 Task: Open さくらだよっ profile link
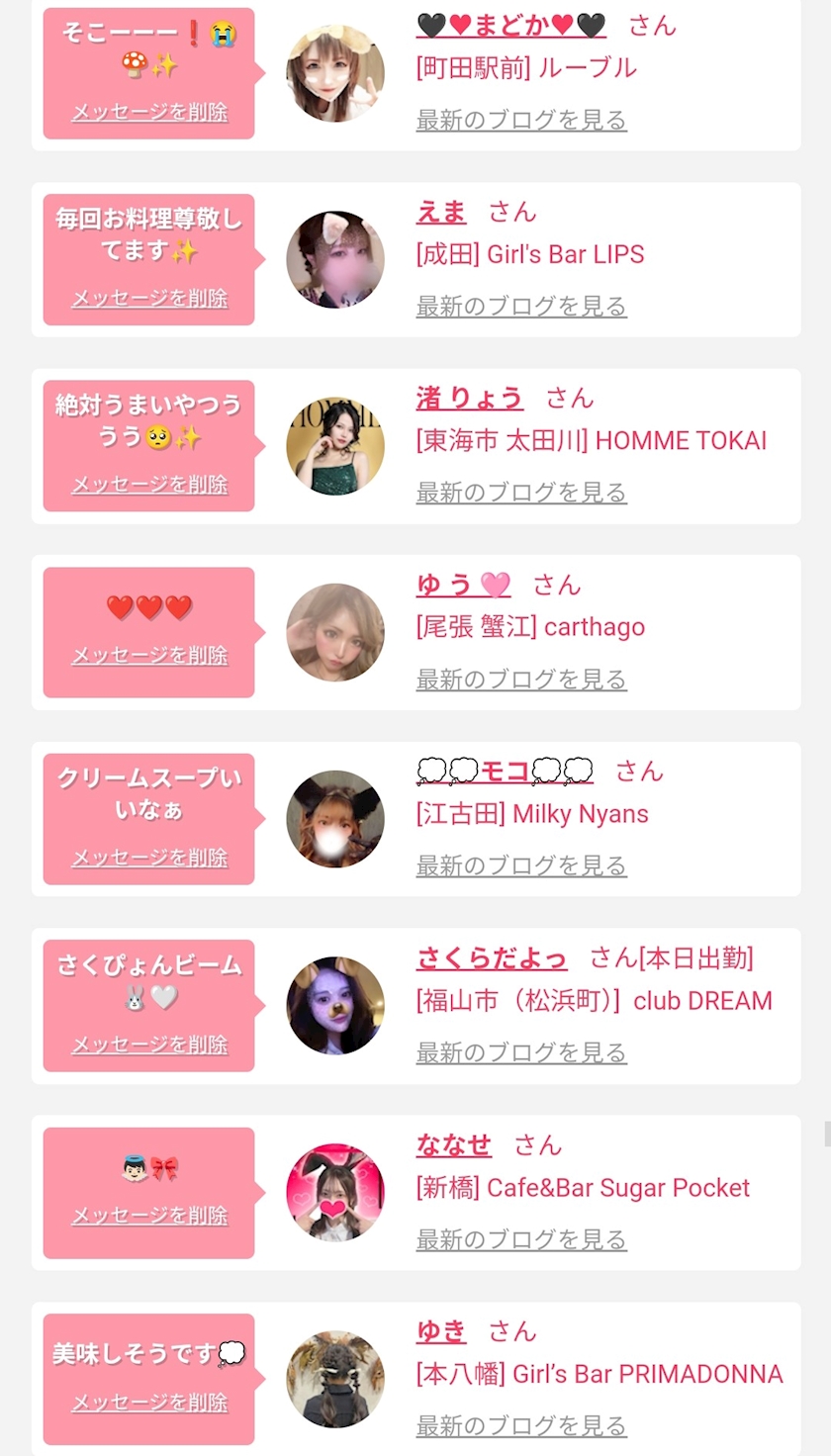[x=492, y=957]
